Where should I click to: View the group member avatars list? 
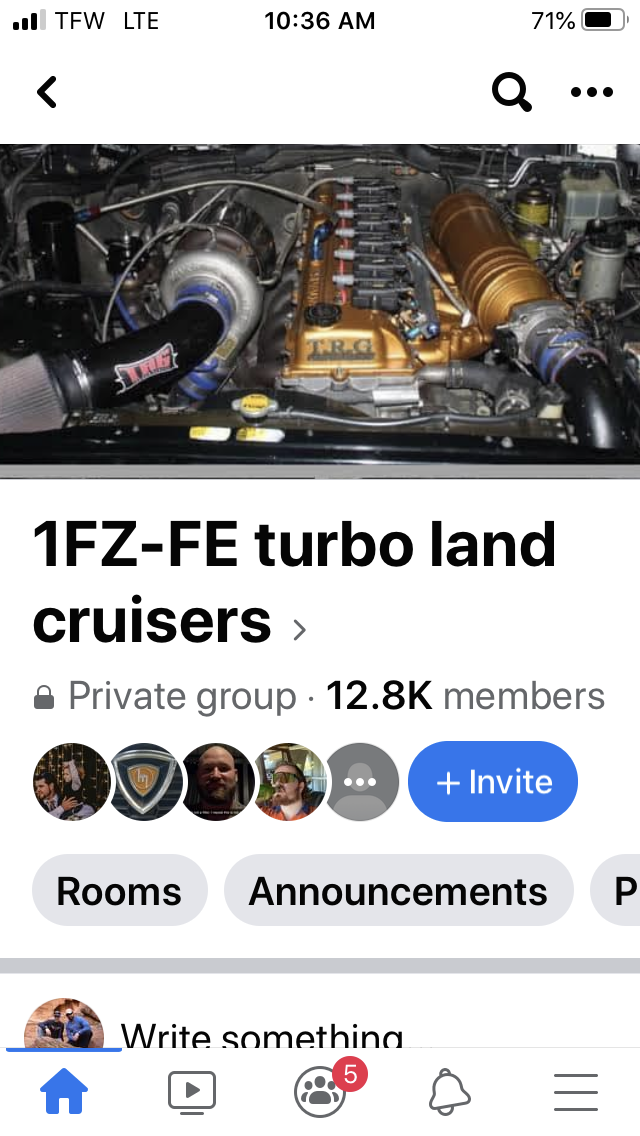pyautogui.click(x=216, y=782)
